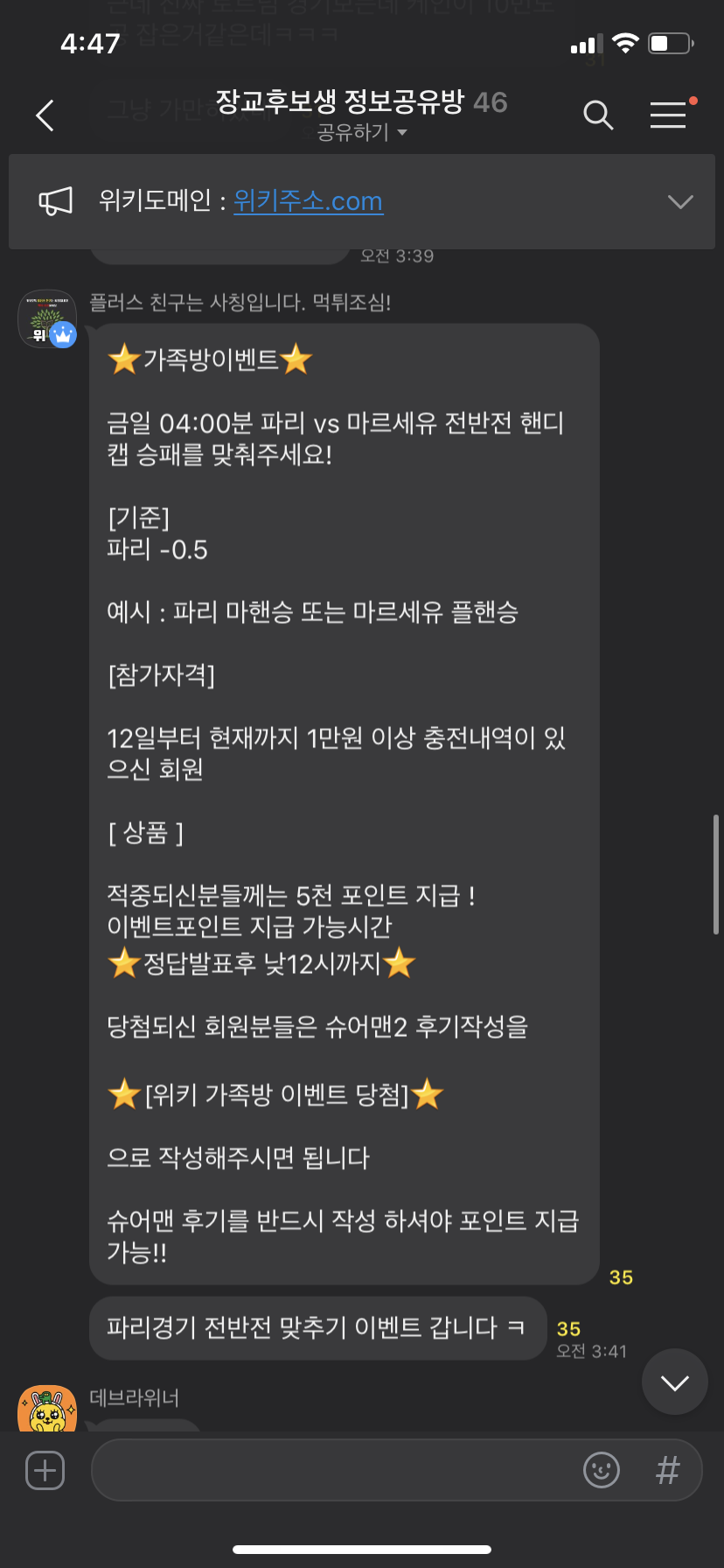Open 데브라위너's profile avatar

(47, 1409)
